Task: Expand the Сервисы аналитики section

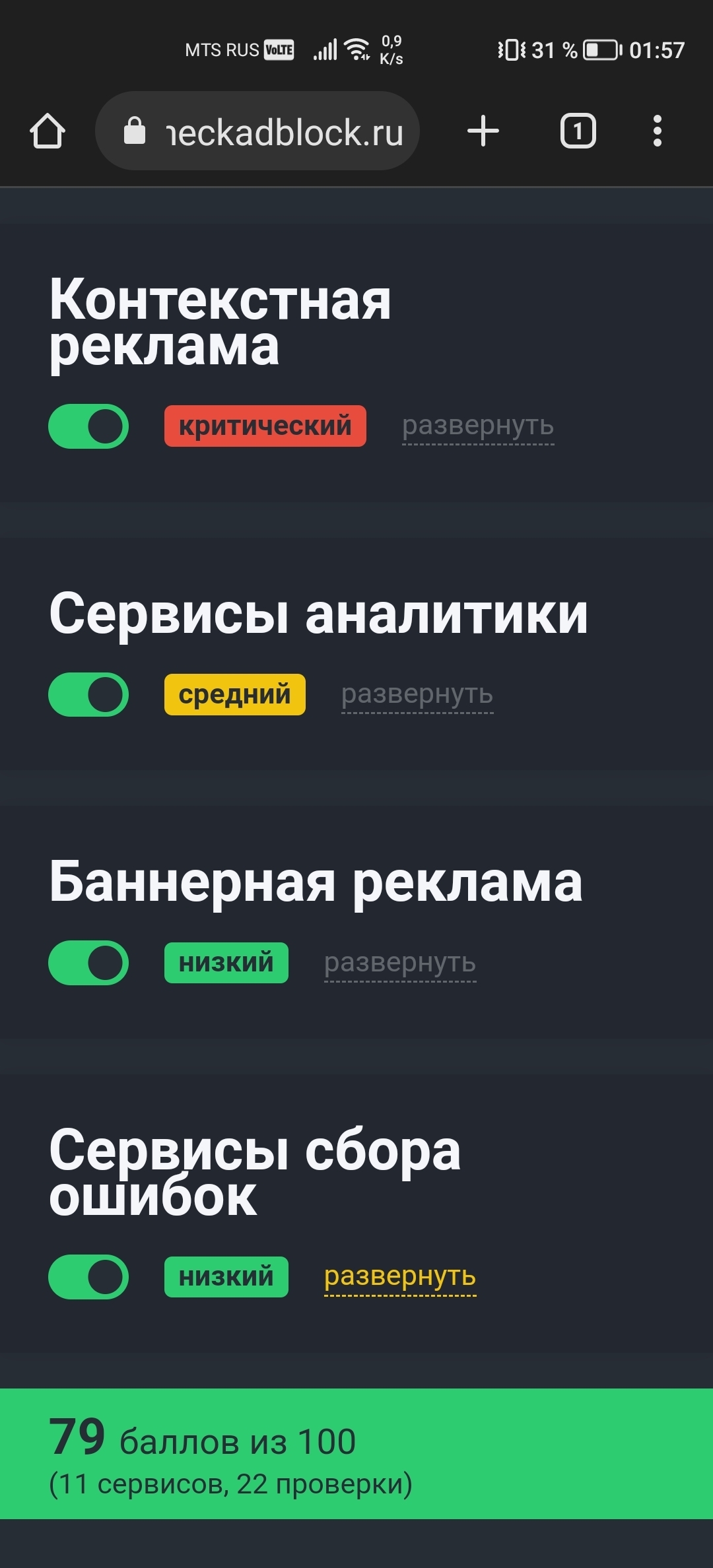Action: pos(417,695)
